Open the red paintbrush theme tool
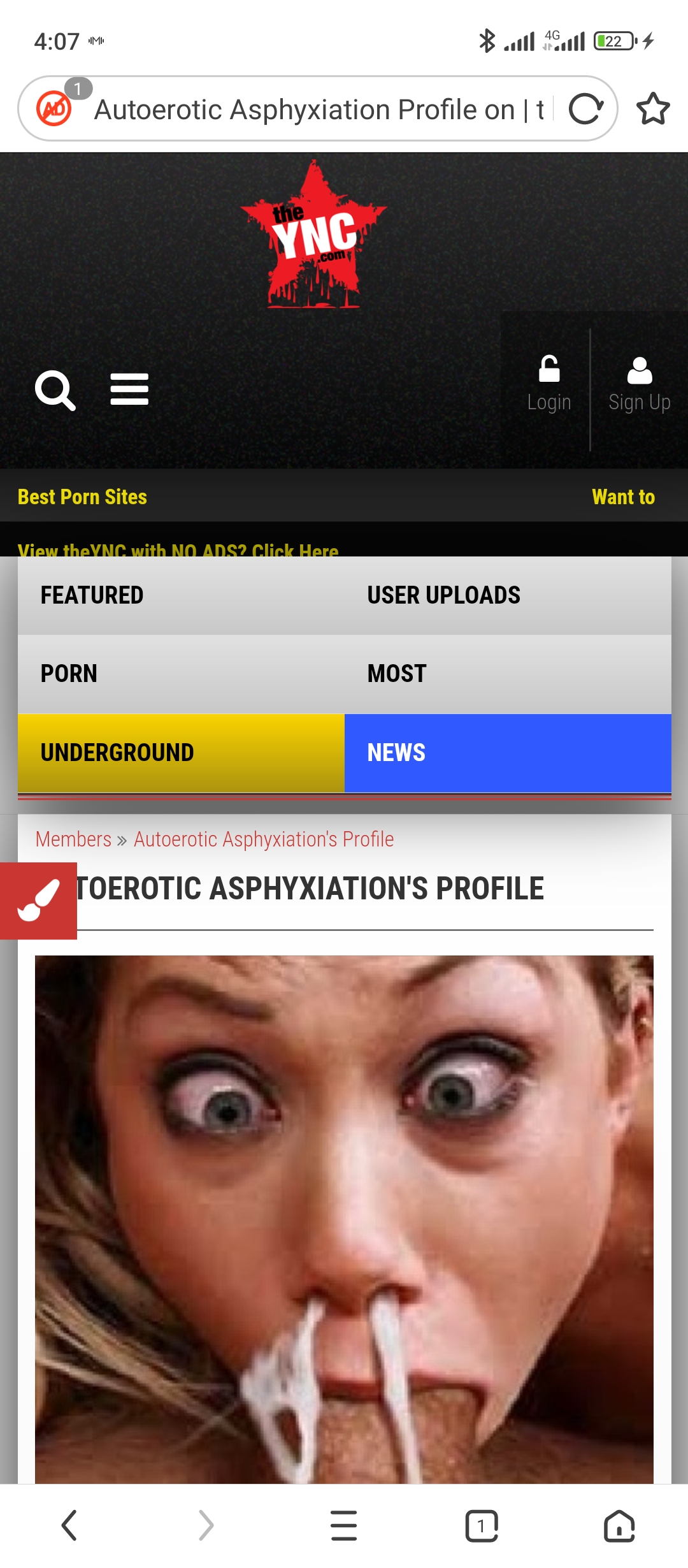This screenshot has height=1568, width=688. [38, 901]
